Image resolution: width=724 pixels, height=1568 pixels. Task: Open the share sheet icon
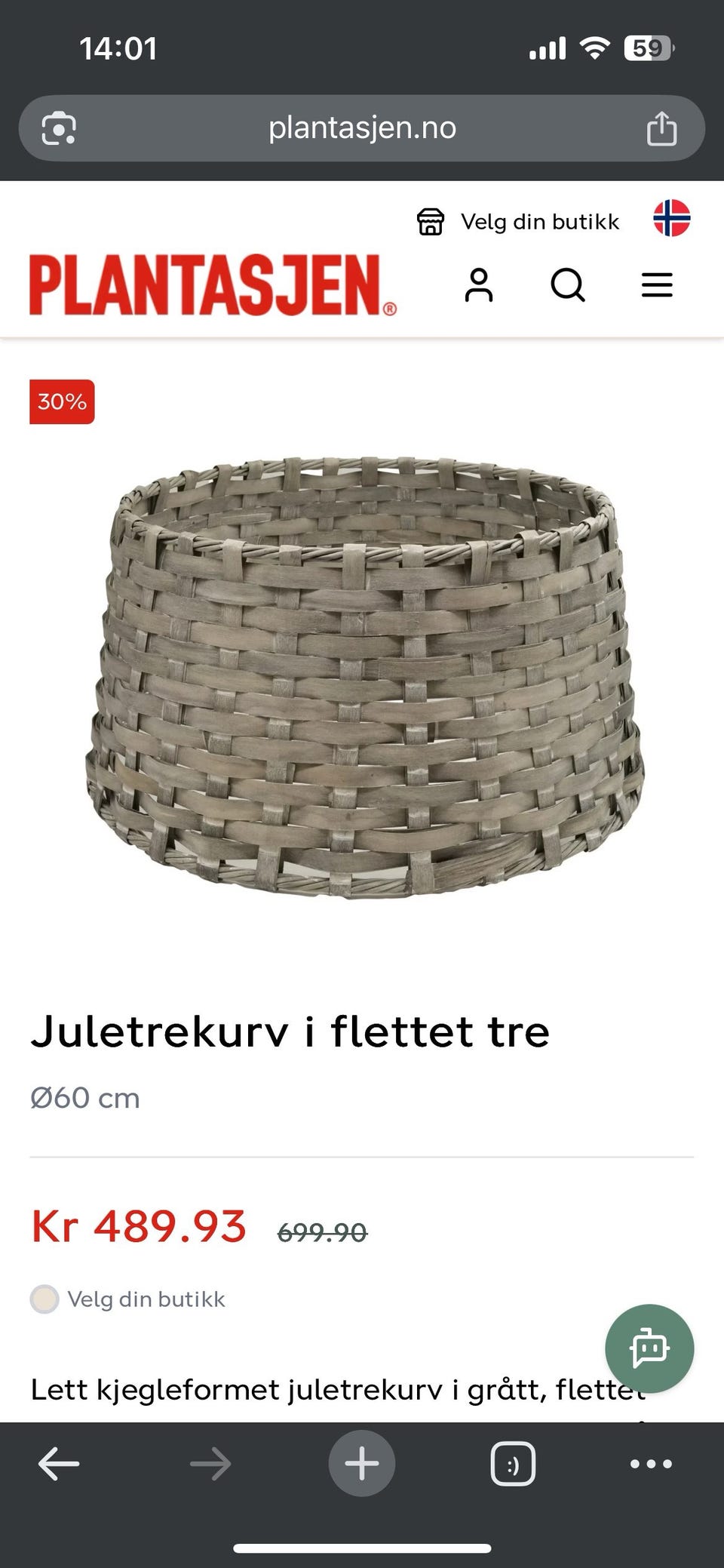pyautogui.click(x=662, y=128)
